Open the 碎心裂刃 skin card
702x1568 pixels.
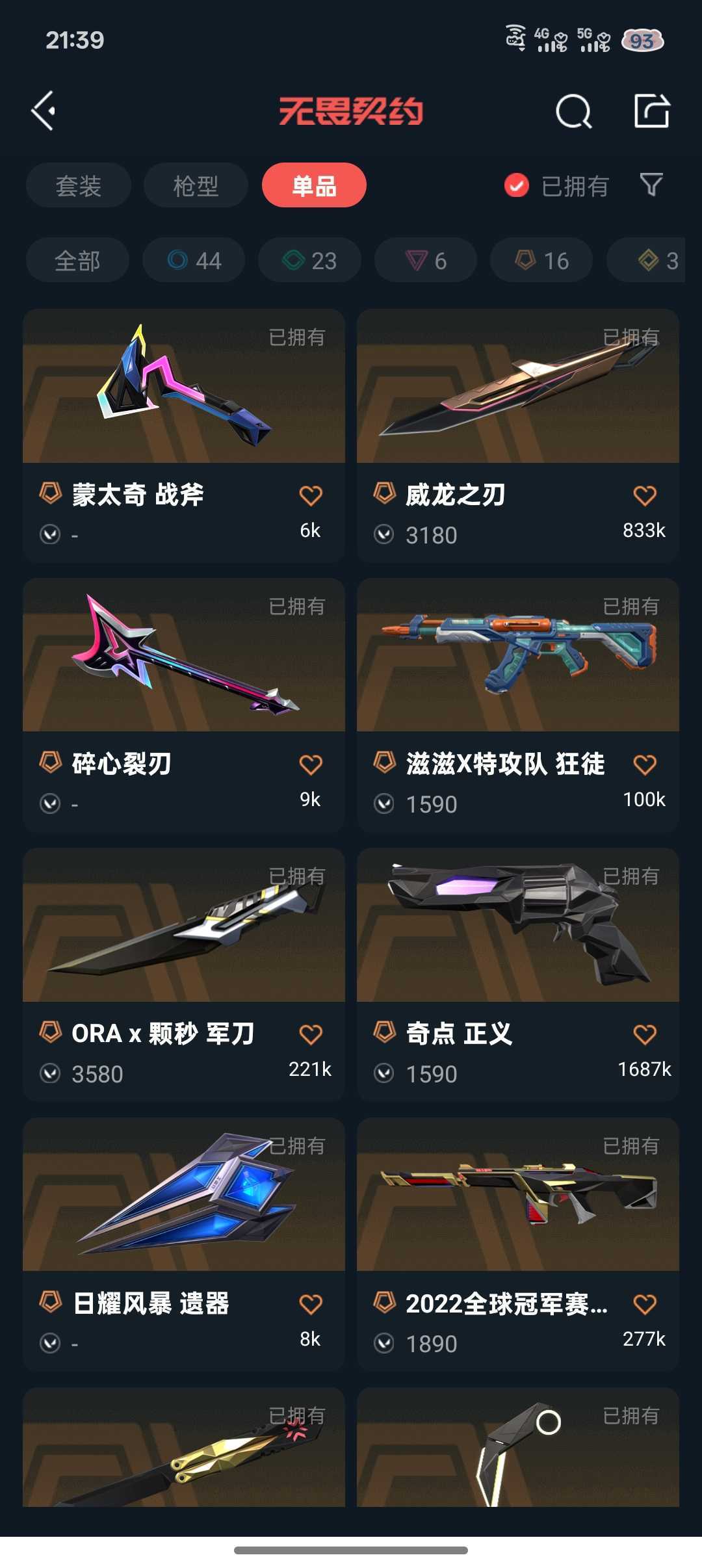pyautogui.click(x=184, y=673)
